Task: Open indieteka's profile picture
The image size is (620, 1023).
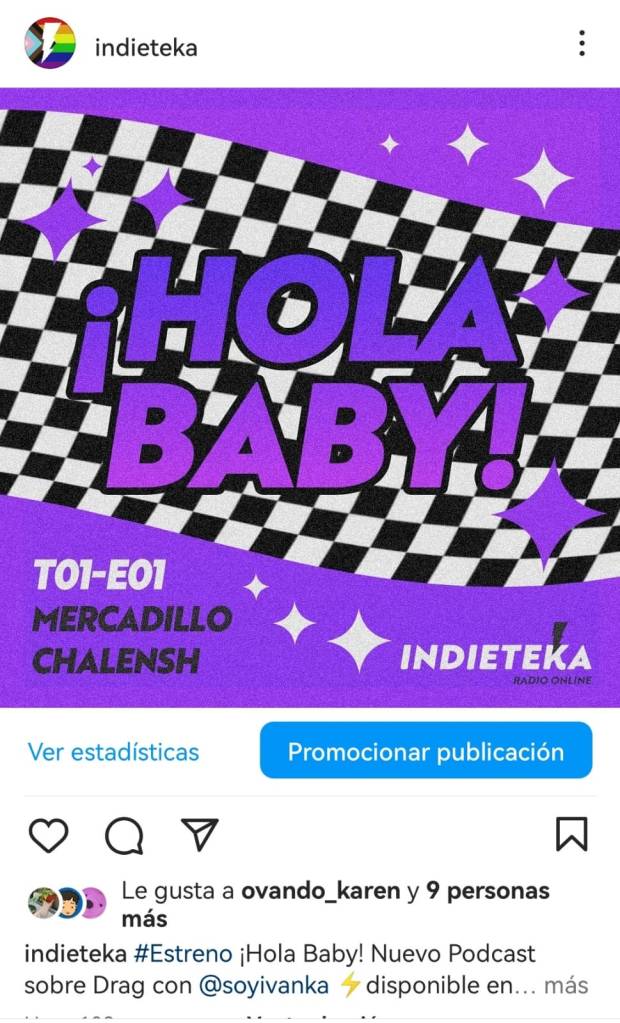Action: [x=50, y=44]
